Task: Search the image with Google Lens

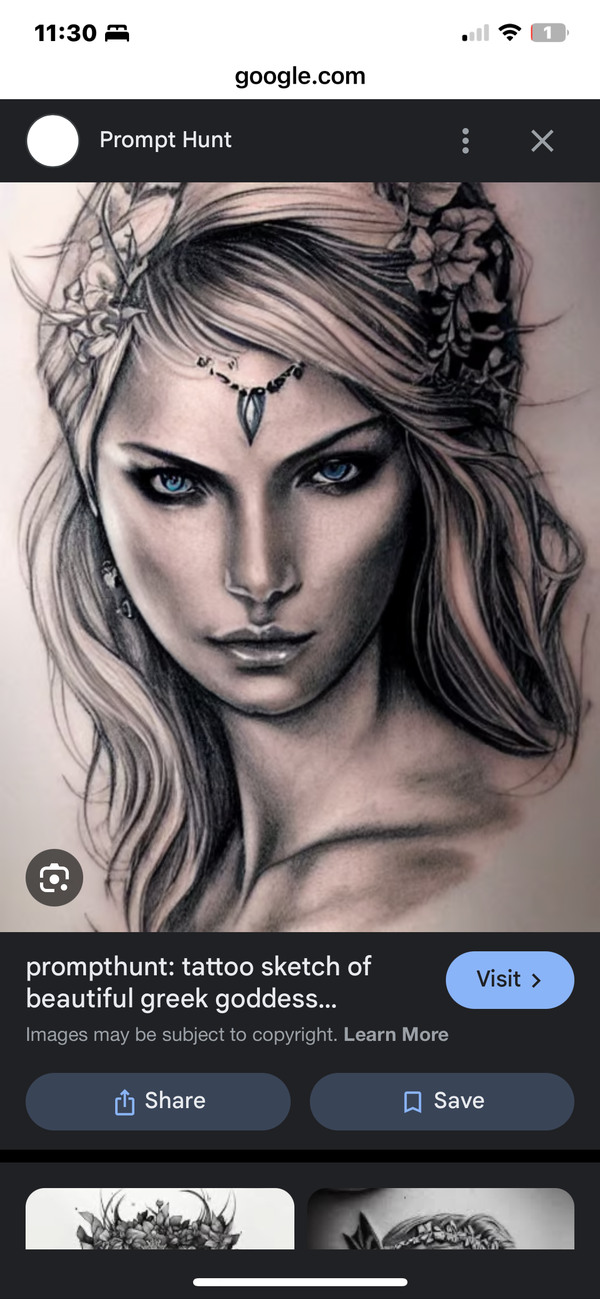Action: pyautogui.click(x=54, y=878)
